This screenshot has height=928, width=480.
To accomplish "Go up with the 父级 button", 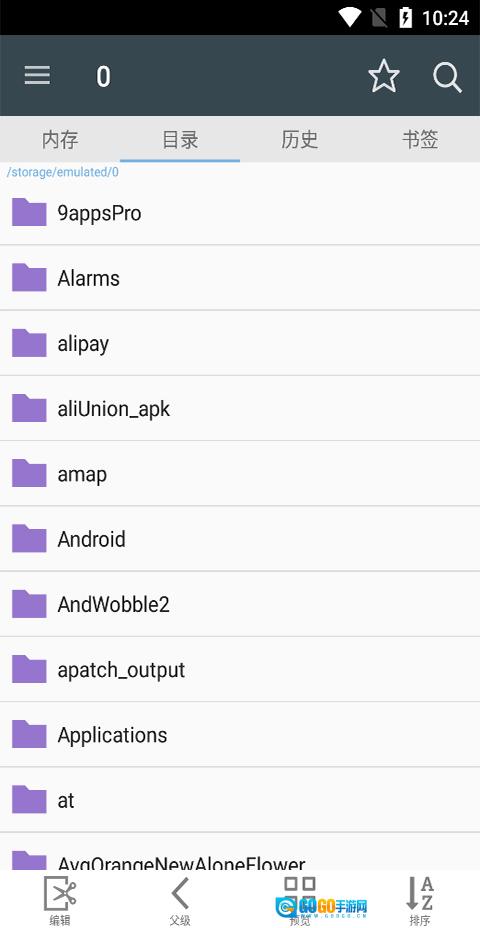I will coord(180,900).
